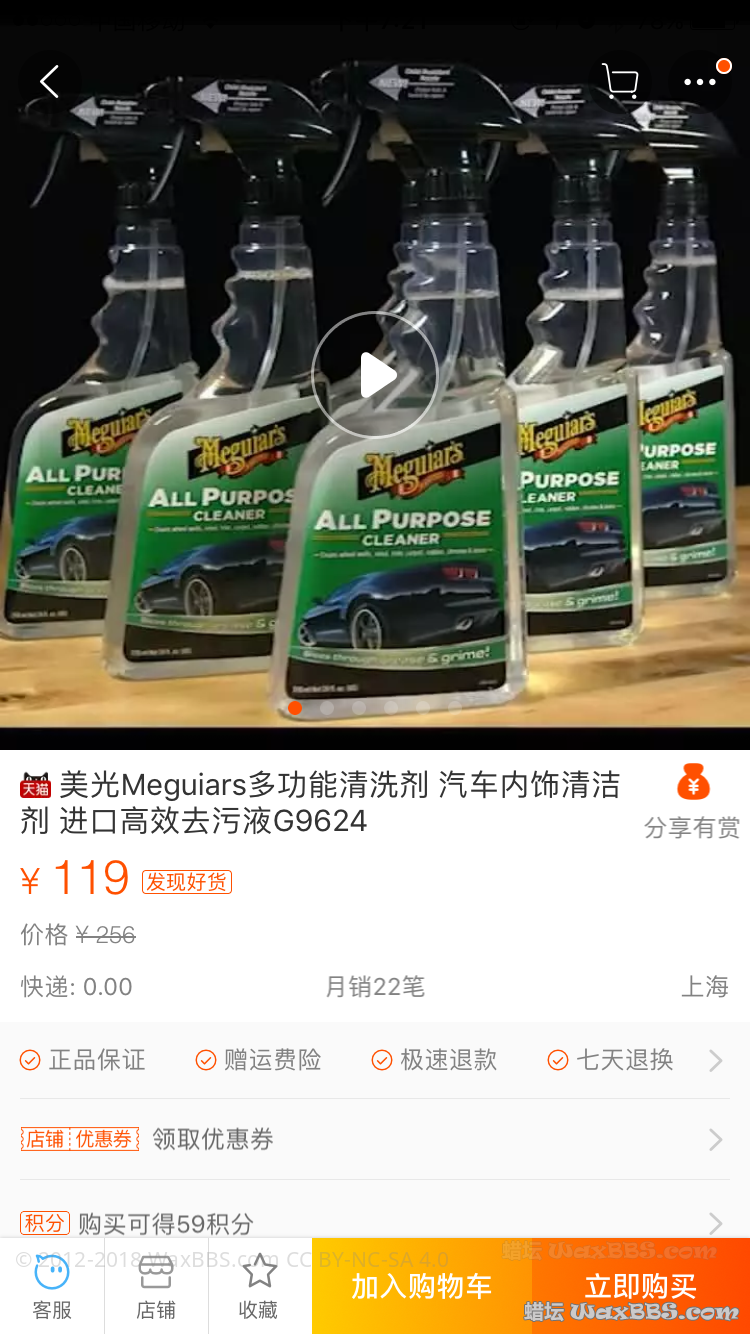
Task: Open the 购买可得59积分 points row
Action: click(x=374, y=1222)
